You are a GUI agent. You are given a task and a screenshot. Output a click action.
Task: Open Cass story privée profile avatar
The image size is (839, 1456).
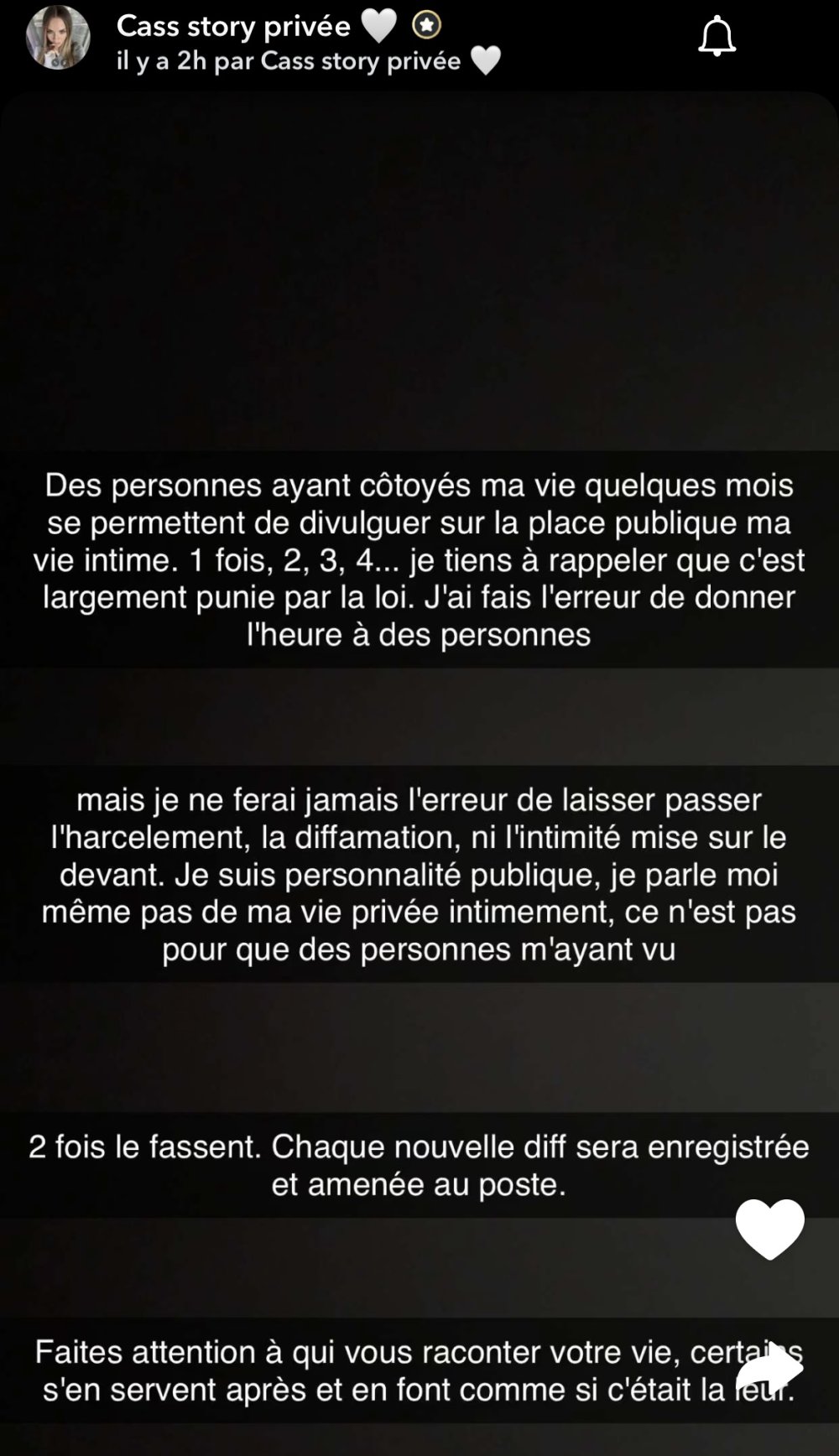pyautogui.click(x=58, y=38)
